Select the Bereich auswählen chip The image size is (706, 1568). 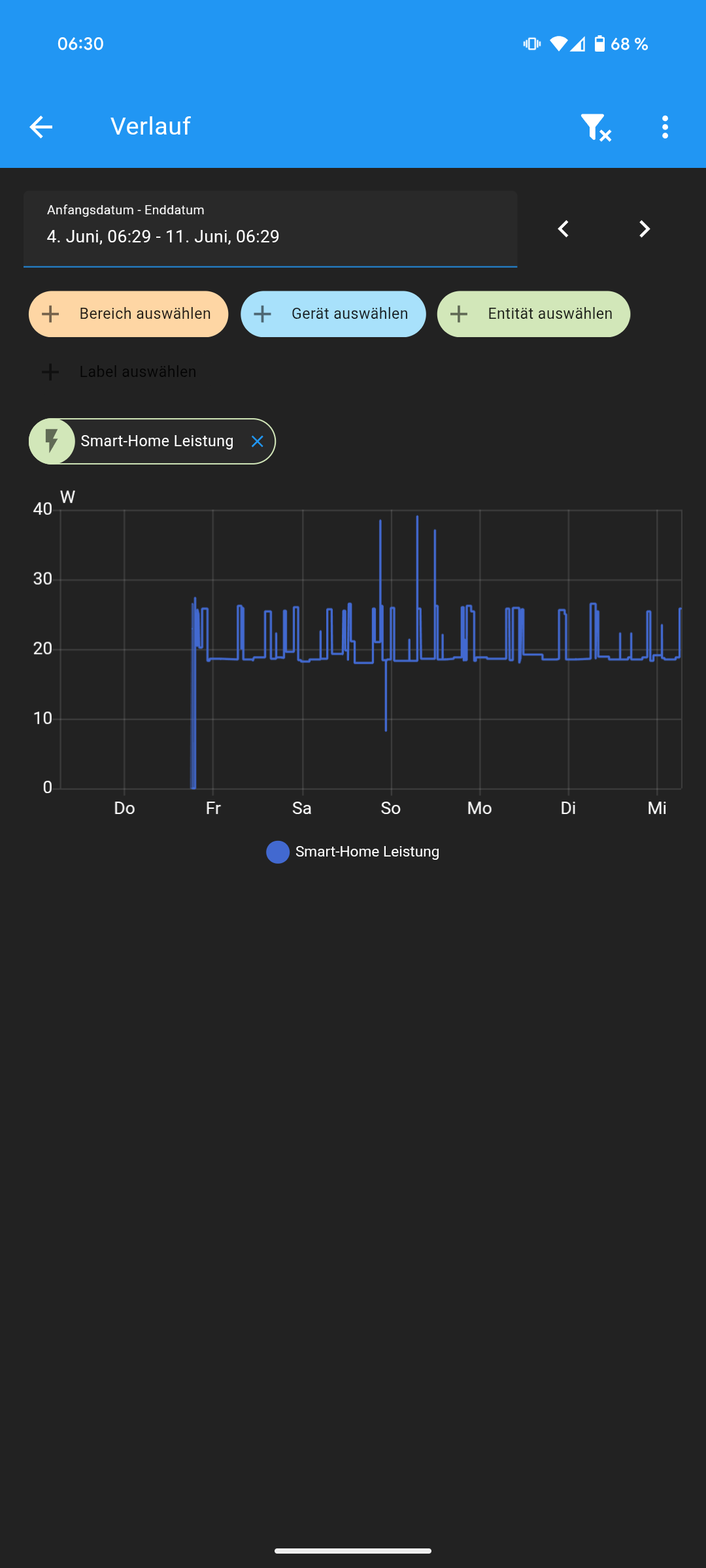128,314
